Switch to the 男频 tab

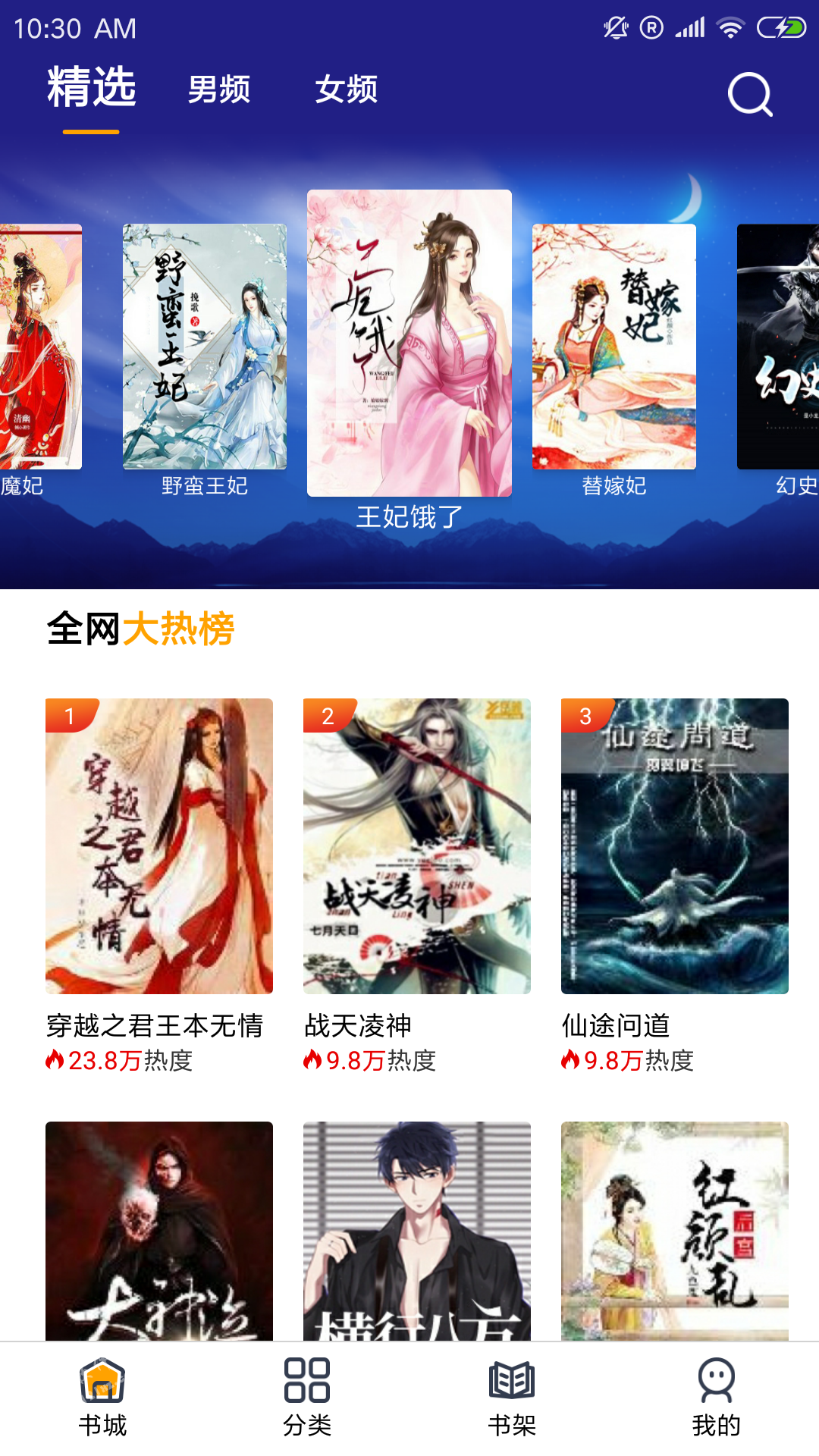pos(219,89)
